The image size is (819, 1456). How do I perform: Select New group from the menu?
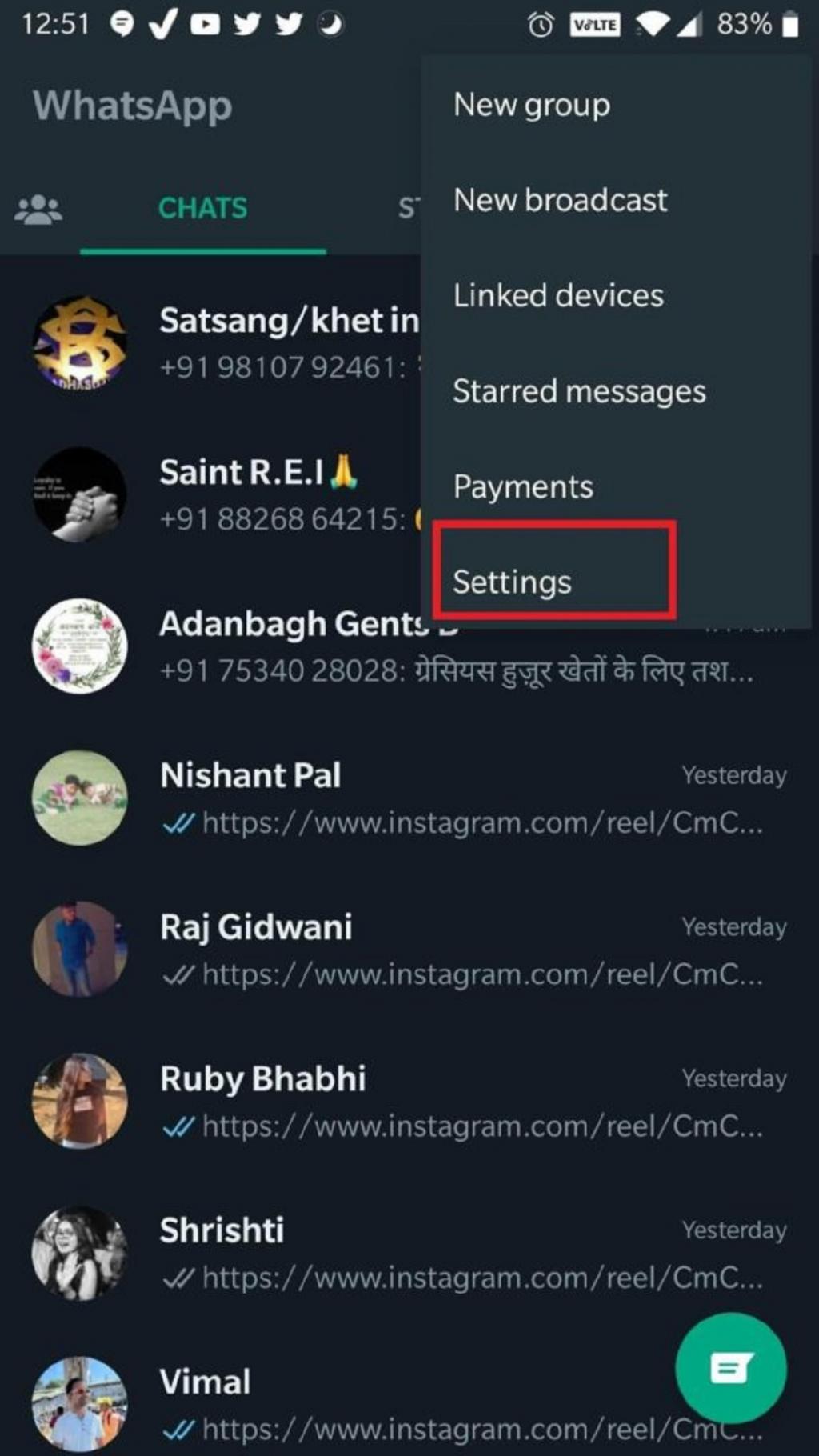pyautogui.click(x=616, y=105)
